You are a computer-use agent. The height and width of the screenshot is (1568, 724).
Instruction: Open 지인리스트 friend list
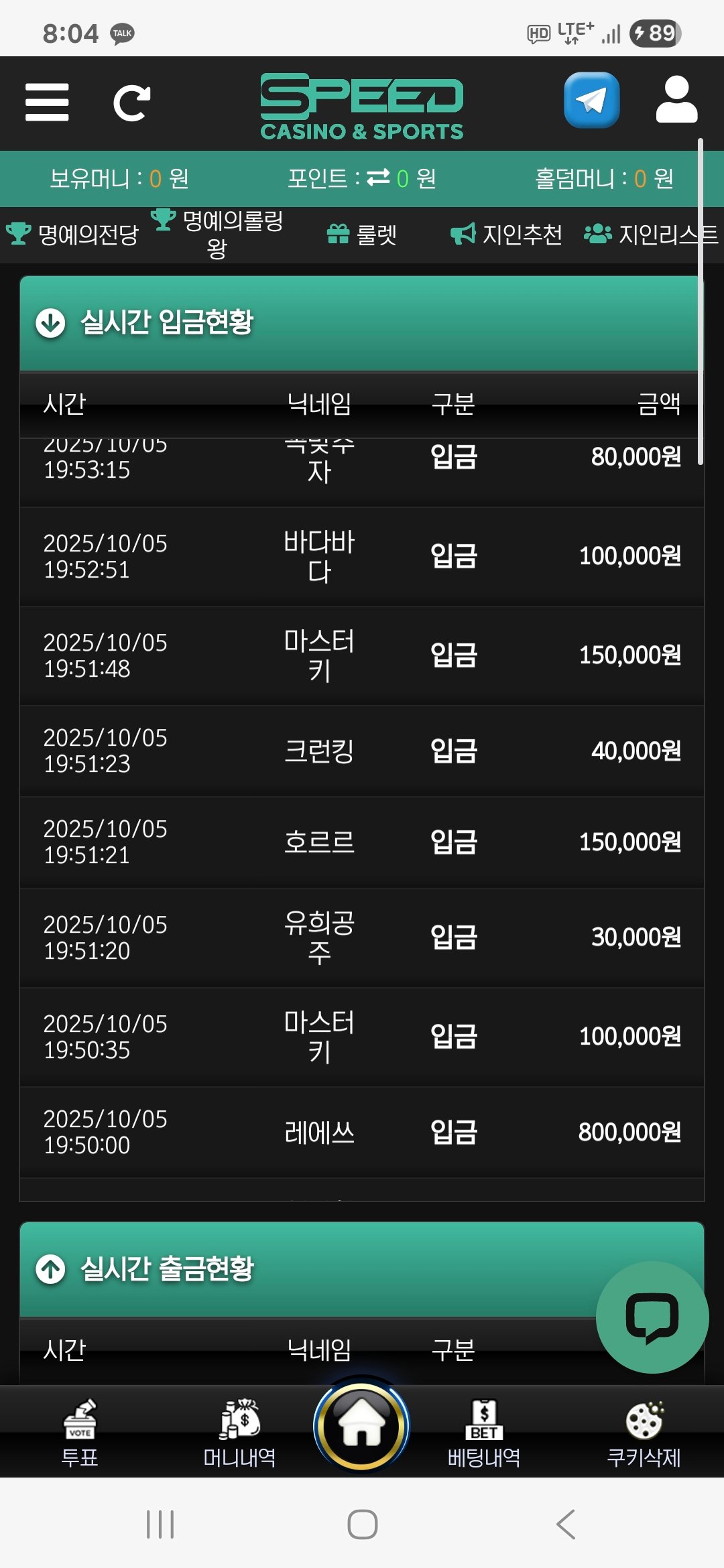click(650, 235)
